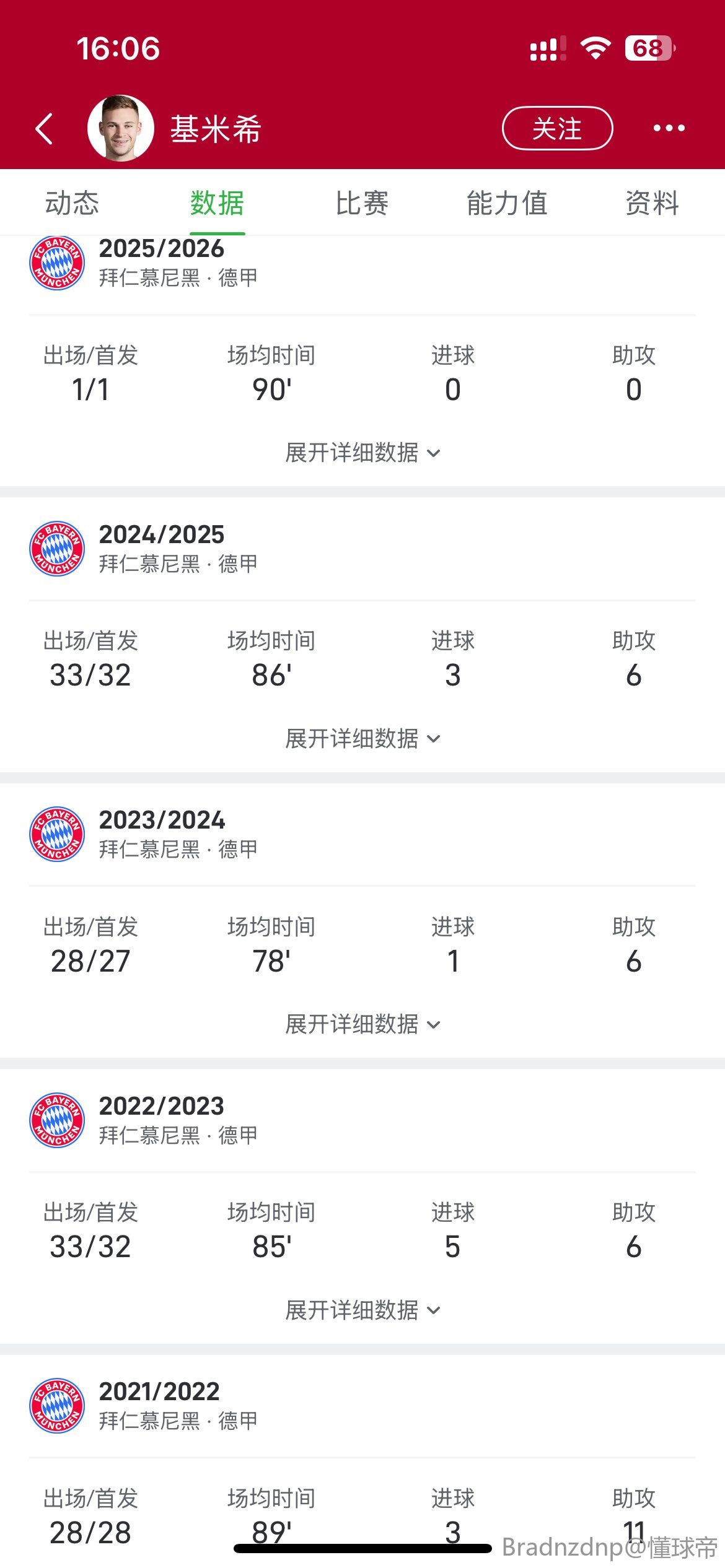The width and height of the screenshot is (725, 1568).
Task: Switch to the 比赛 tab
Action: [362, 203]
